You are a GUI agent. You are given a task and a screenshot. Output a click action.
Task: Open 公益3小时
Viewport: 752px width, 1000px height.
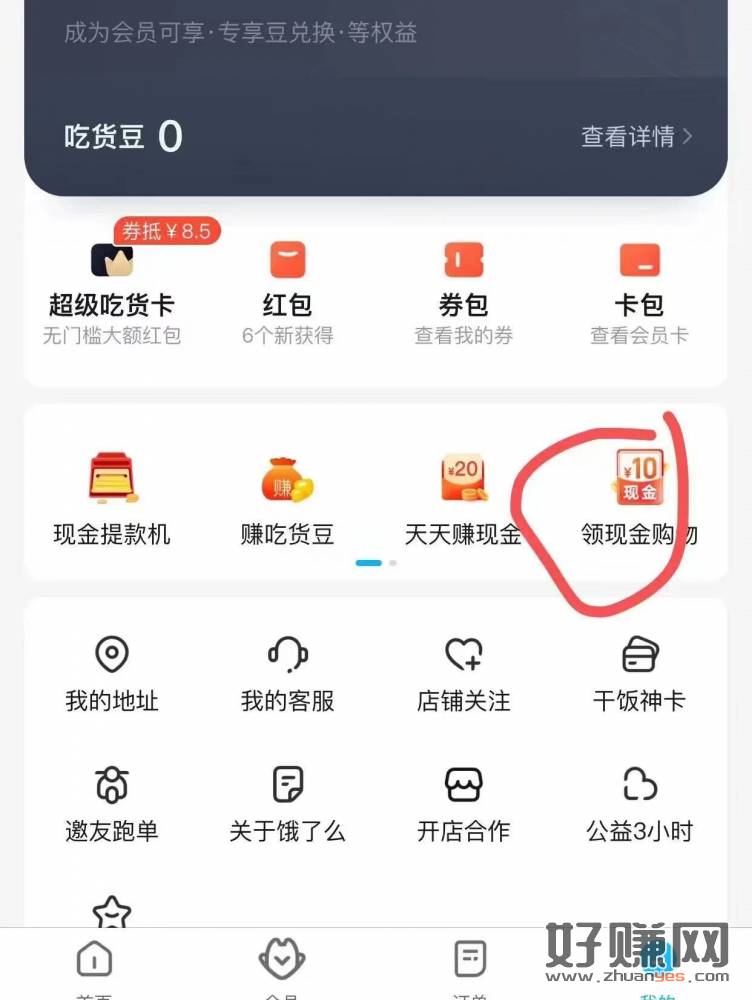pos(639,805)
